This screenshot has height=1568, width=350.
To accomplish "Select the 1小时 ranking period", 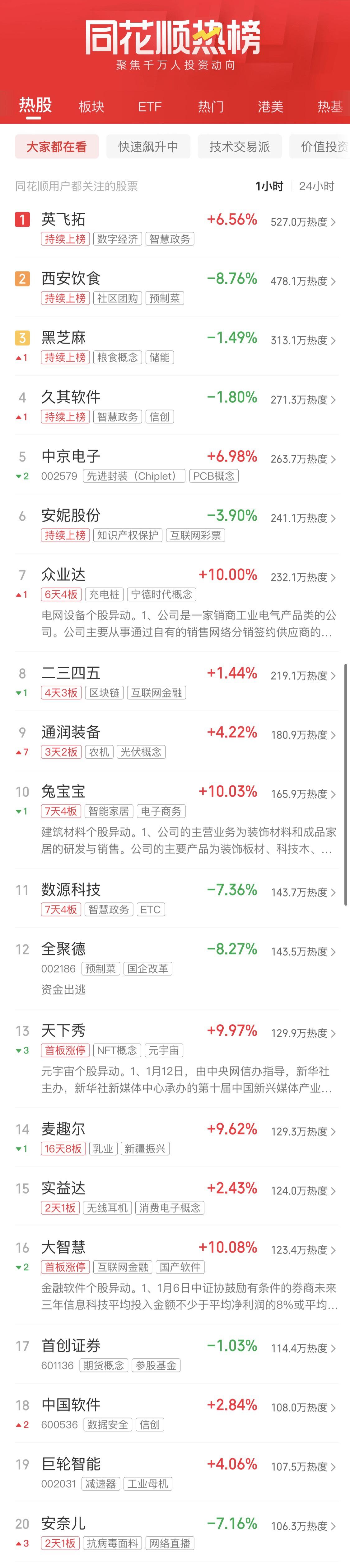I will point(269,186).
